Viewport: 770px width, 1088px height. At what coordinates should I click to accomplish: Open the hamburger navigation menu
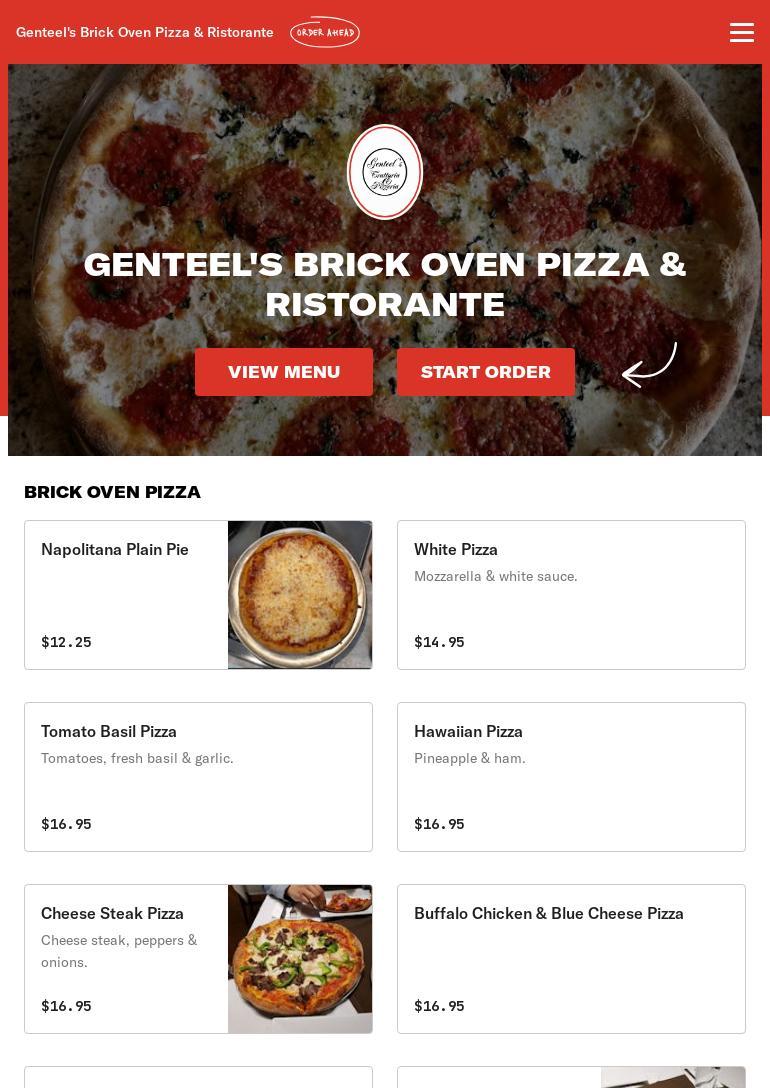pos(741,32)
